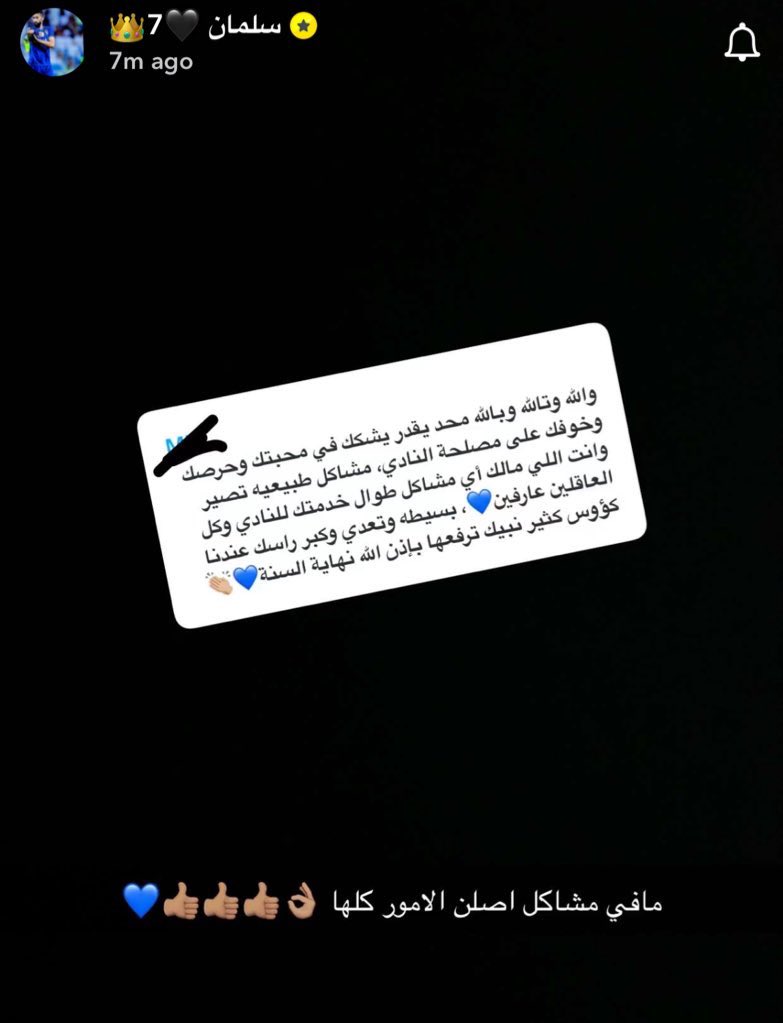The width and height of the screenshot is (783, 1023).
Task: Open Salman's profile avatar
Action: click(52, 42)
